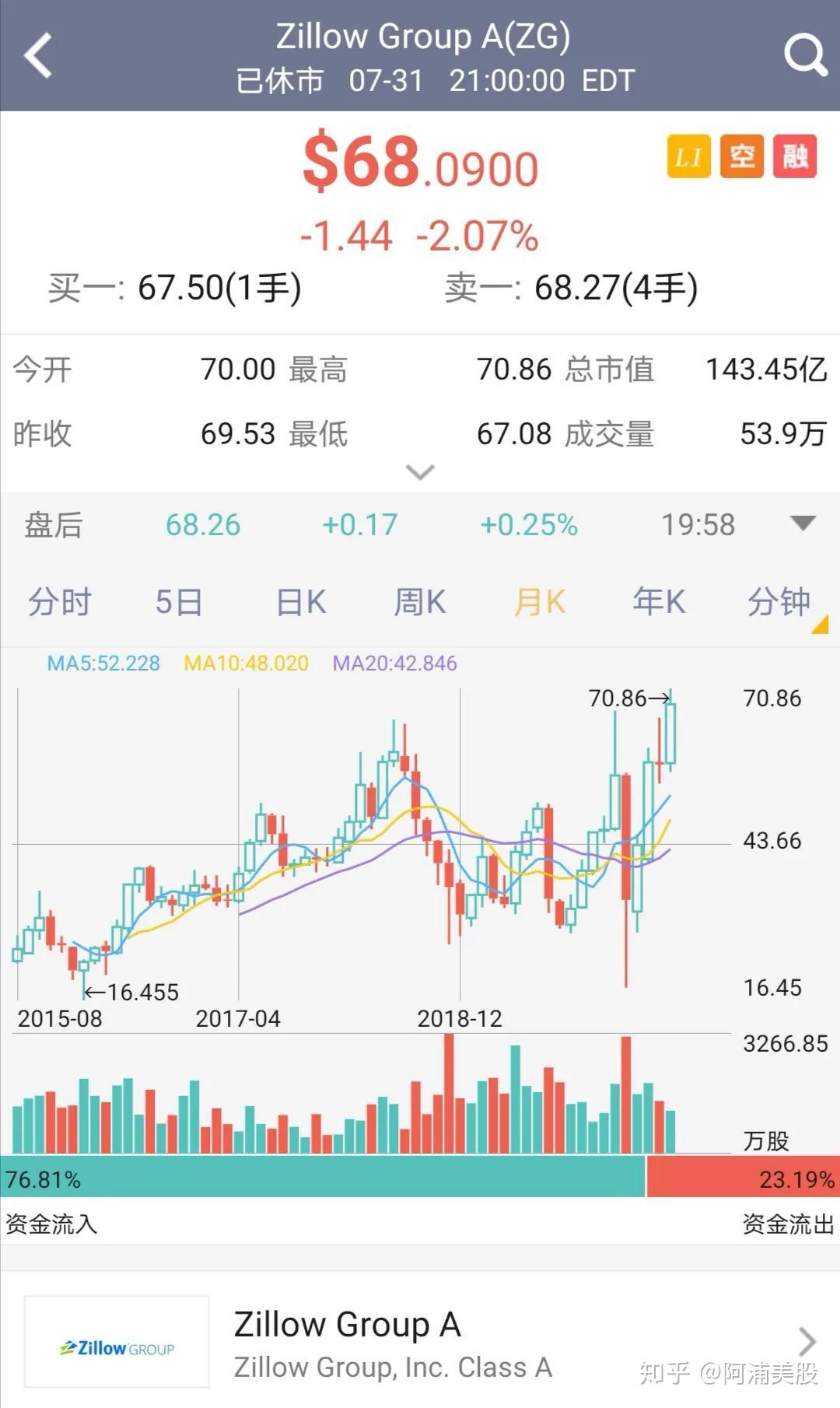Open the 分钟 minute-interval picker

pyautogui.click(x=779, y=602)
